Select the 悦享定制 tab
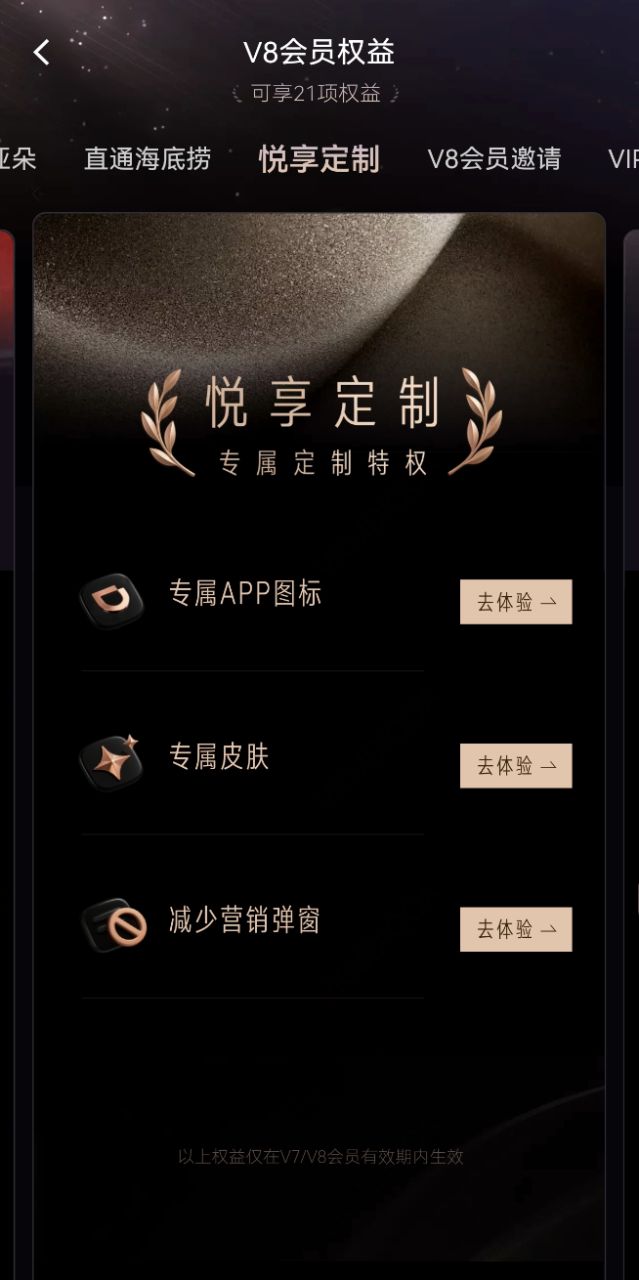639x1280 pixels. pos(319,159)
